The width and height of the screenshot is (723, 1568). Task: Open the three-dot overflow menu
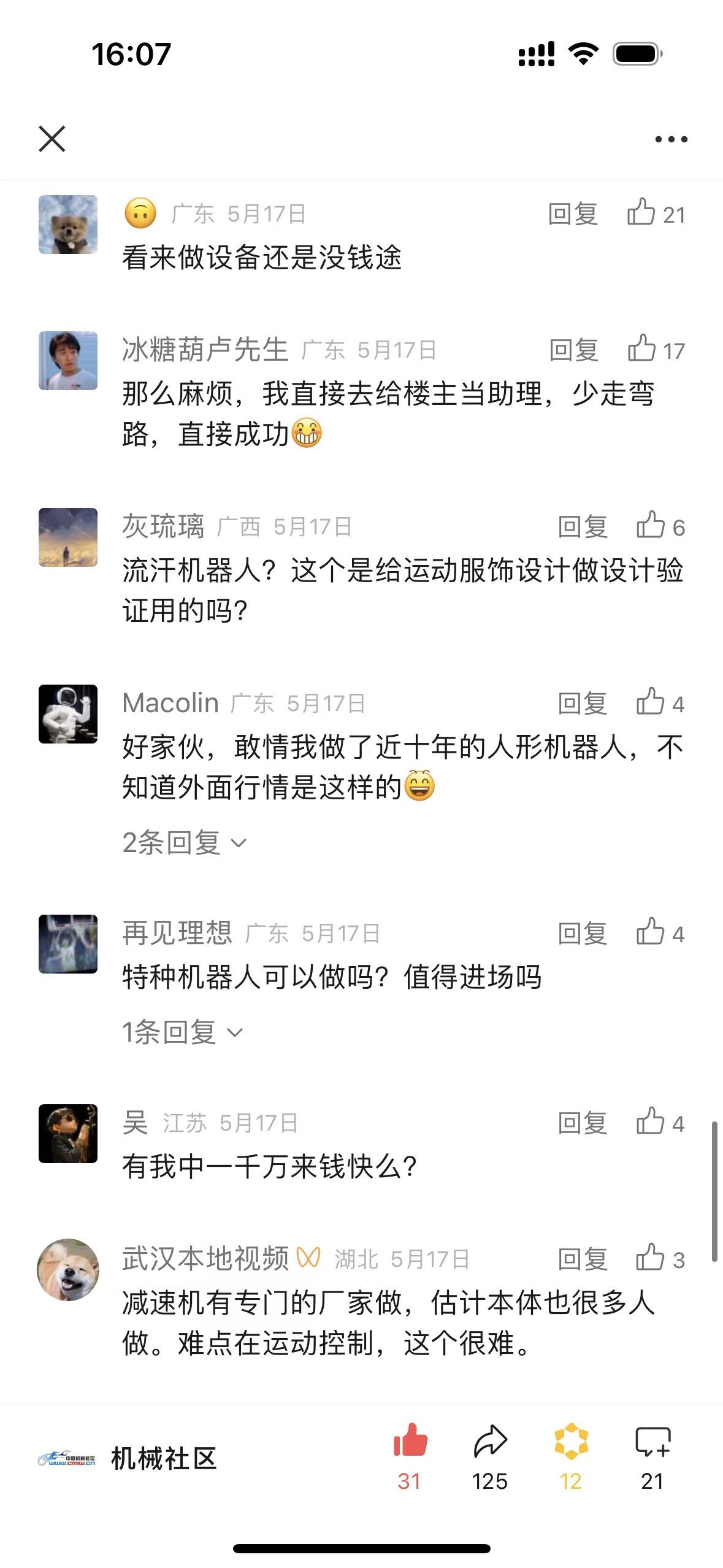pyautogui.click(x=671, y=139)
